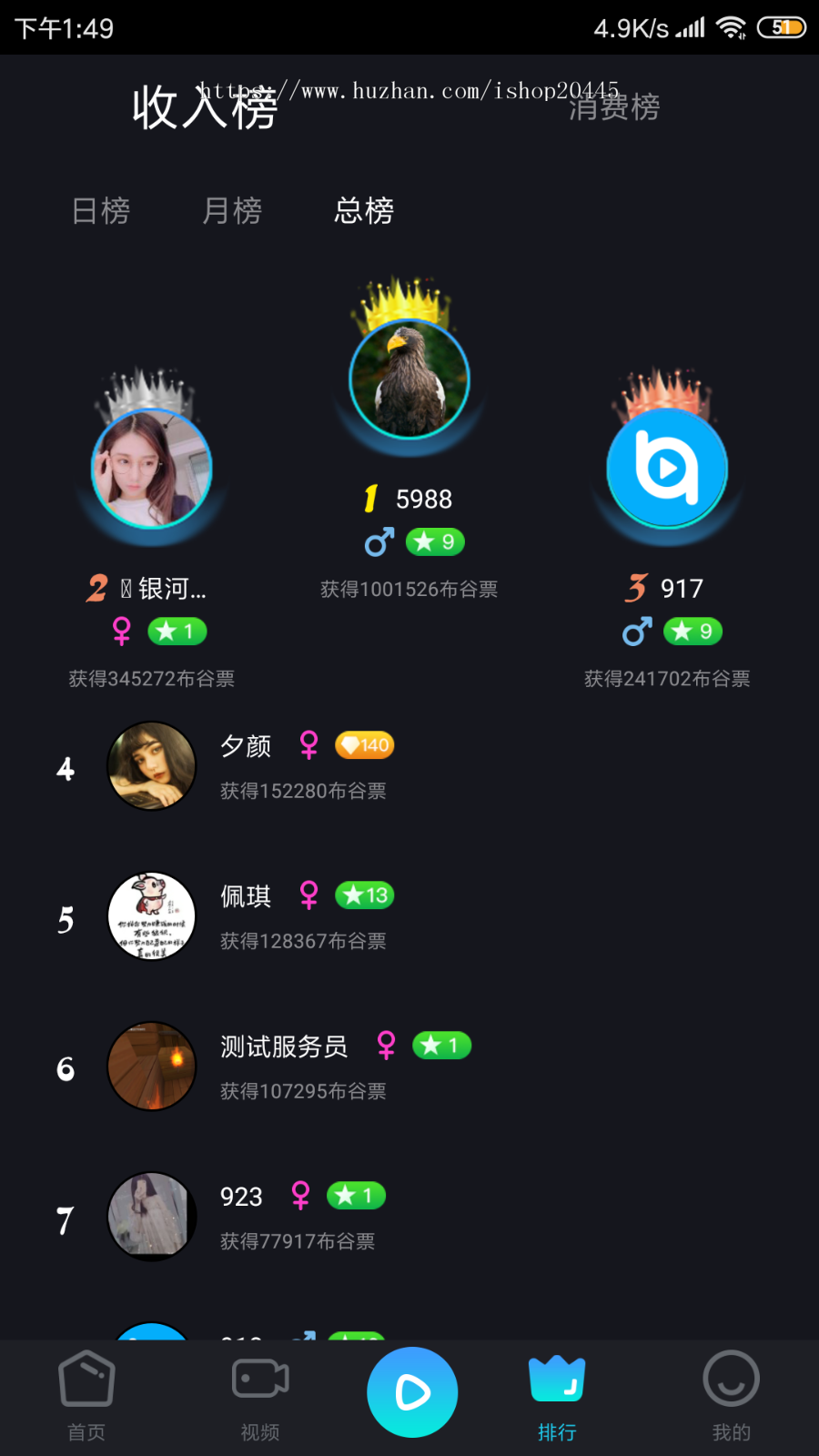The image size is (819, 1456).
Task: Select the 日榜 daily ranking
Action: pyautogui.click(x=101, y=211)
